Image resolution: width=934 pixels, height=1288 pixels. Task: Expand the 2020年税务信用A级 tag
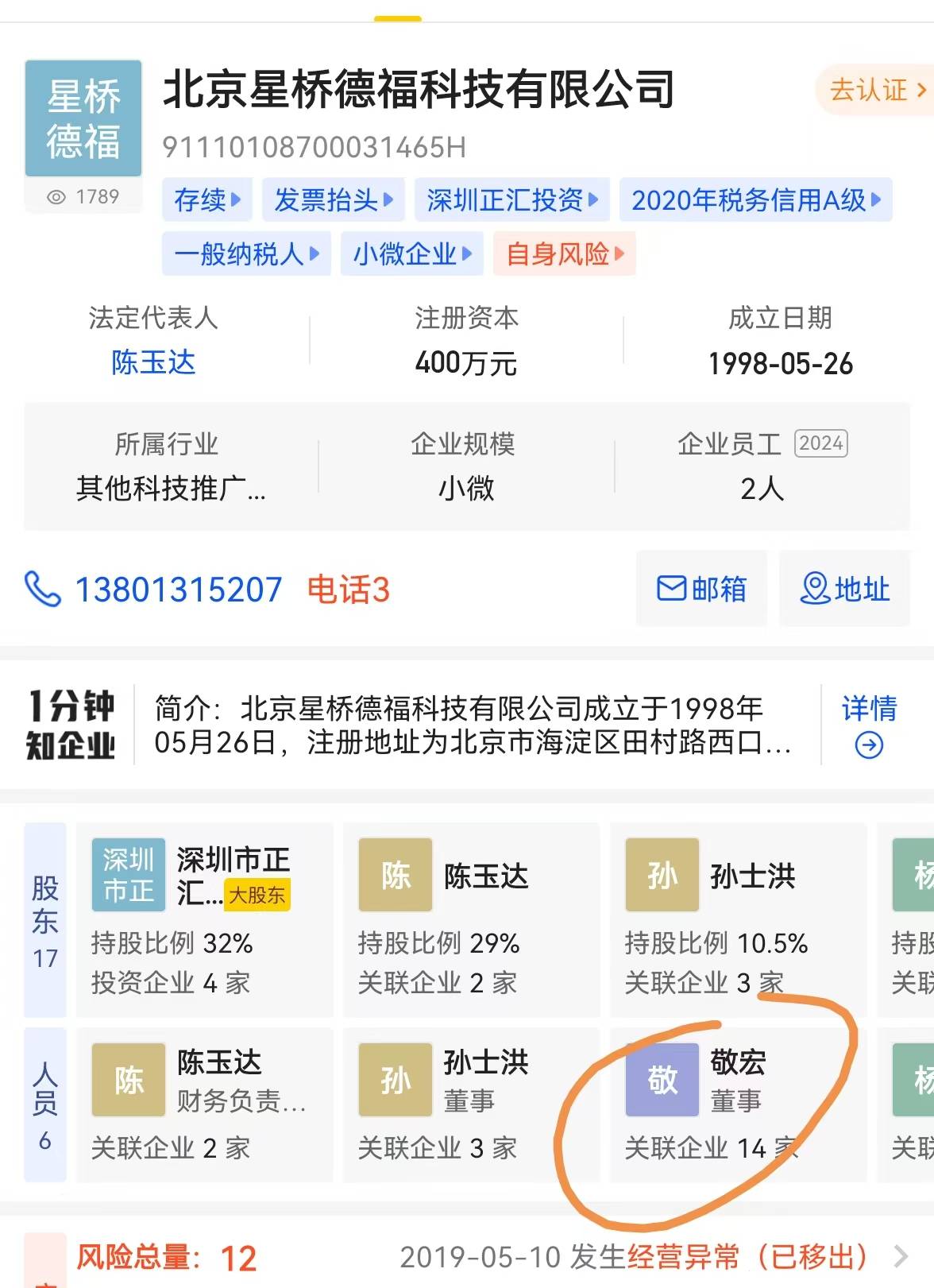tap(755, 200)
